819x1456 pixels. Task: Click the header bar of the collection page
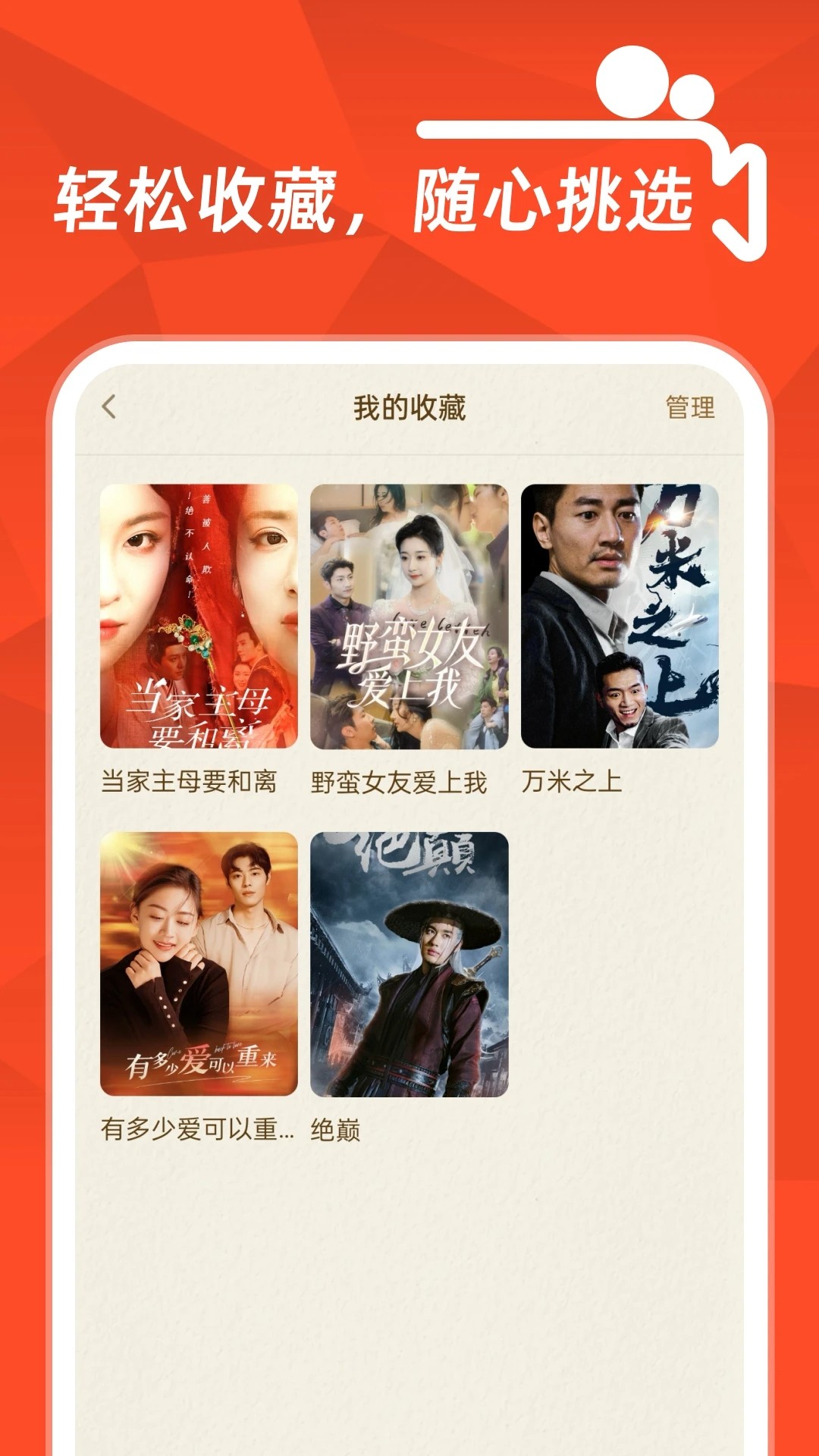click(x=409, y=406)
